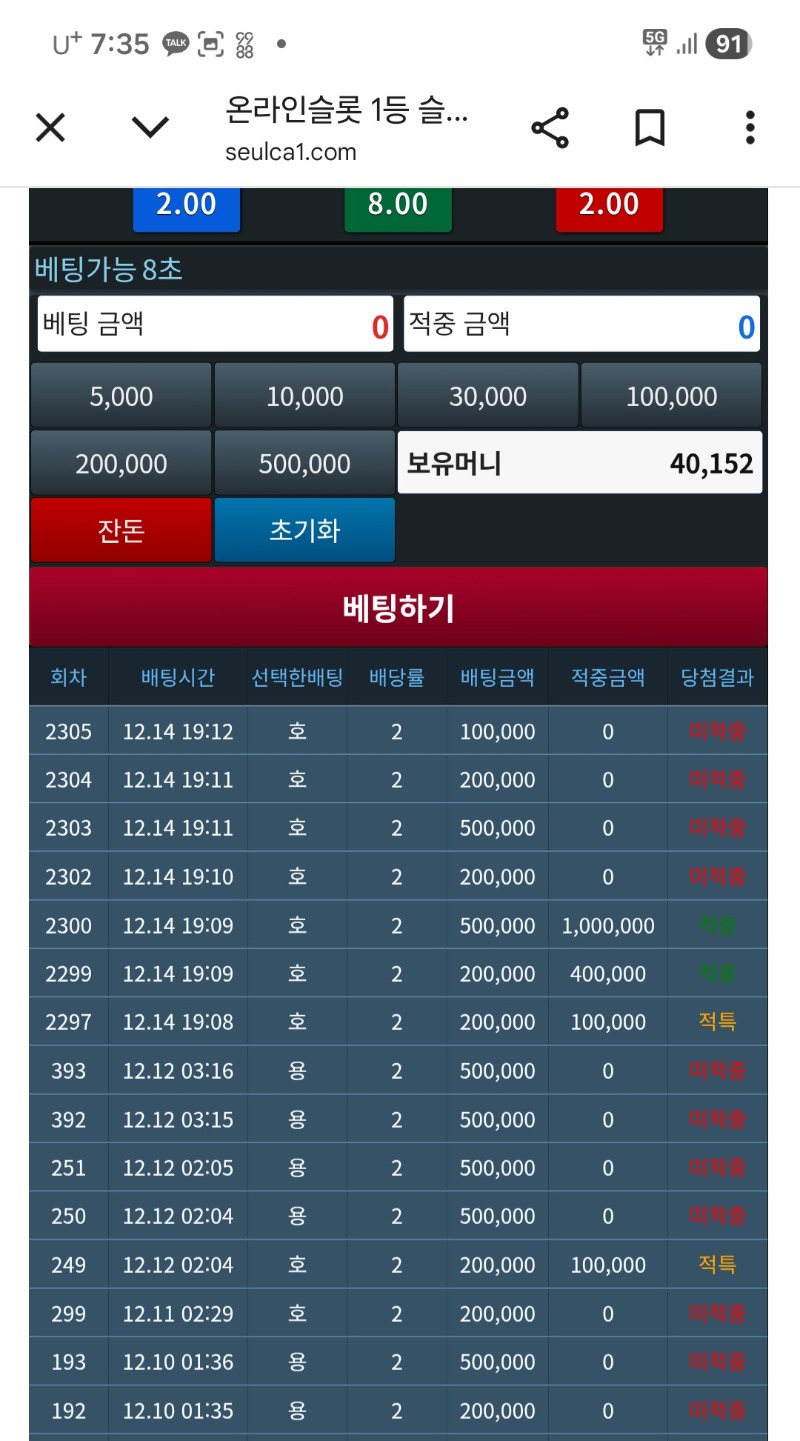
Task: Select the red 2.00 odds button
Action: (609, 206)
